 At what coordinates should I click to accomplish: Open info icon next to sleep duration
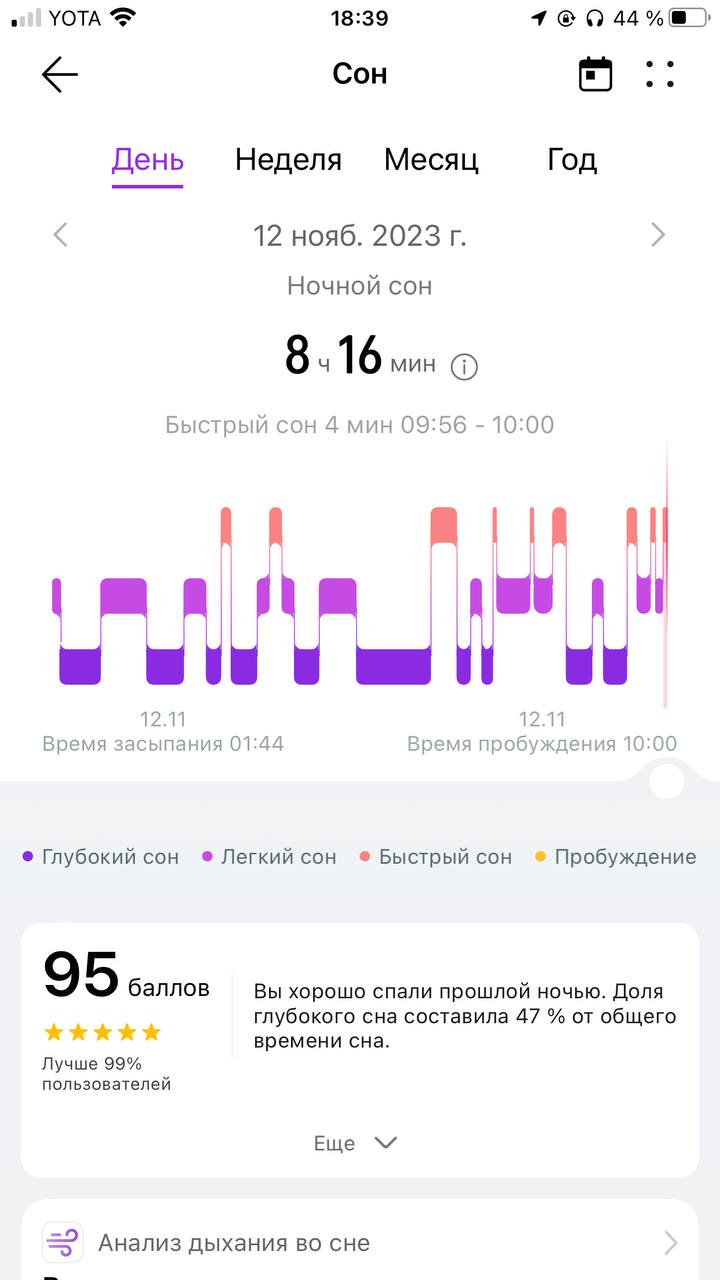(464, 367)
